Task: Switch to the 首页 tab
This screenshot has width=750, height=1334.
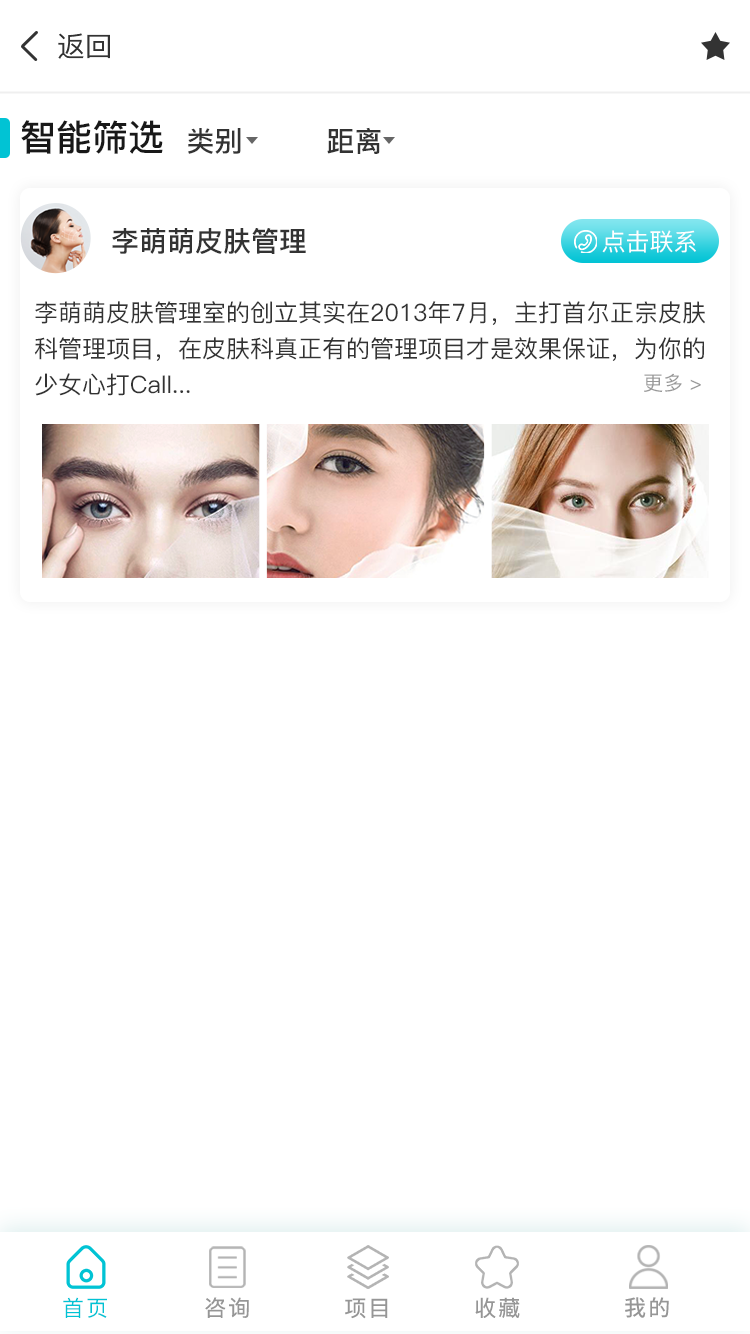Action: pyautogui.click(x=85, y=1282)
